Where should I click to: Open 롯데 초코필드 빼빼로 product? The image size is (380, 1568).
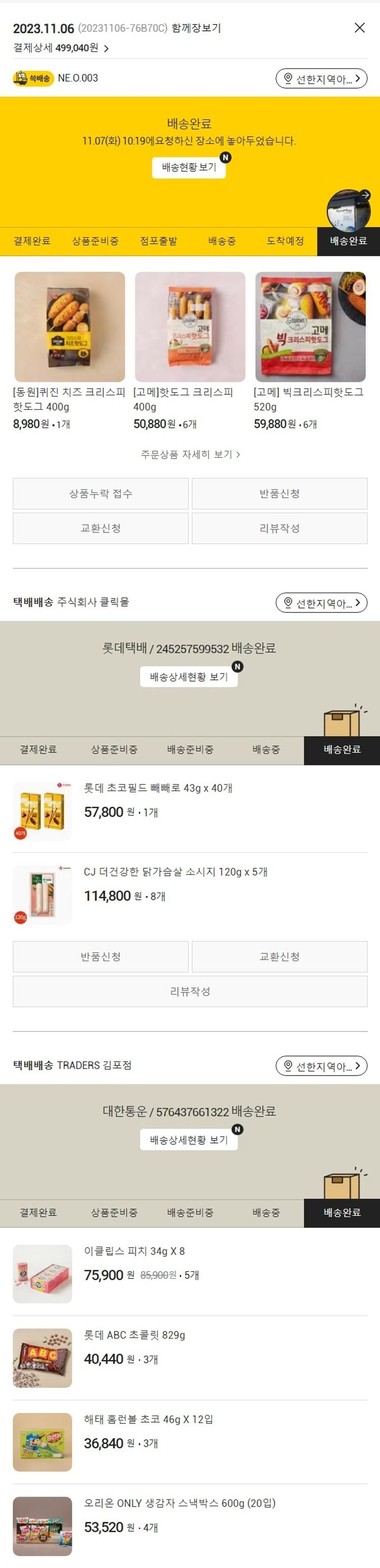tap(158, 788)
